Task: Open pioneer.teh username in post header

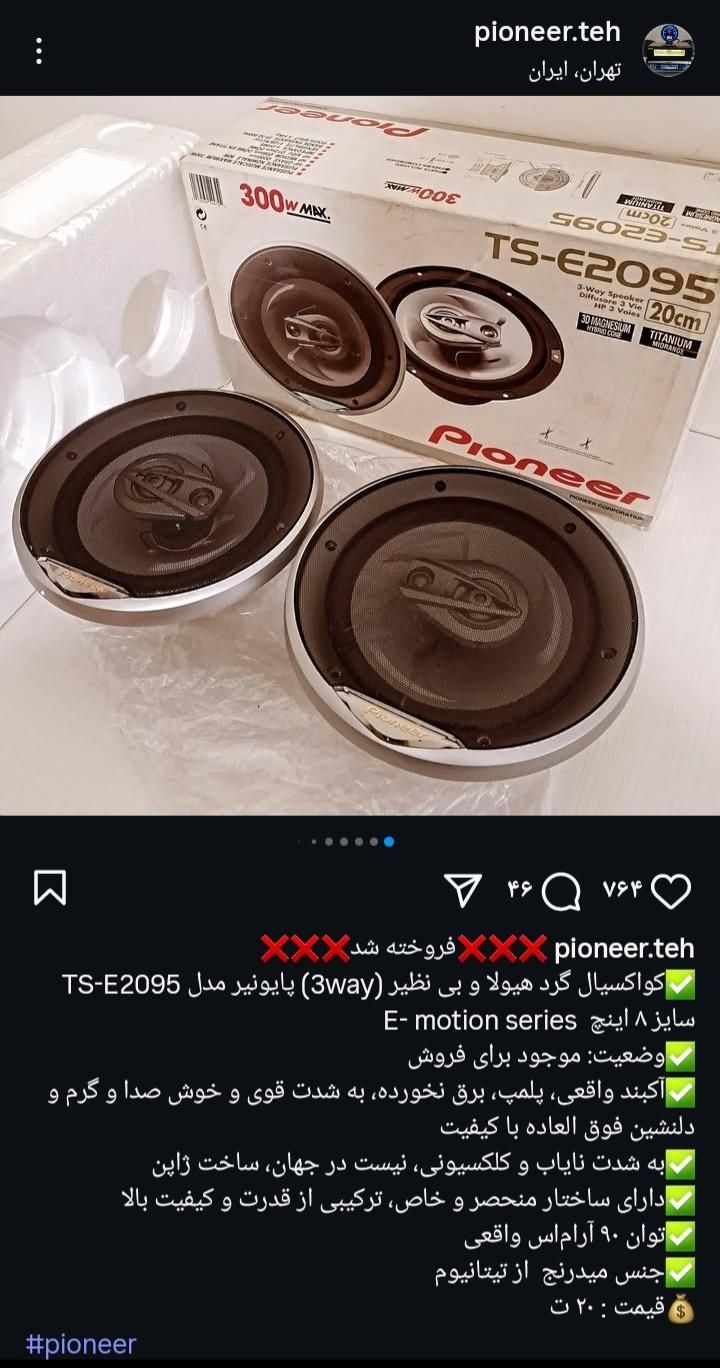Action: [x=547, y=32]
